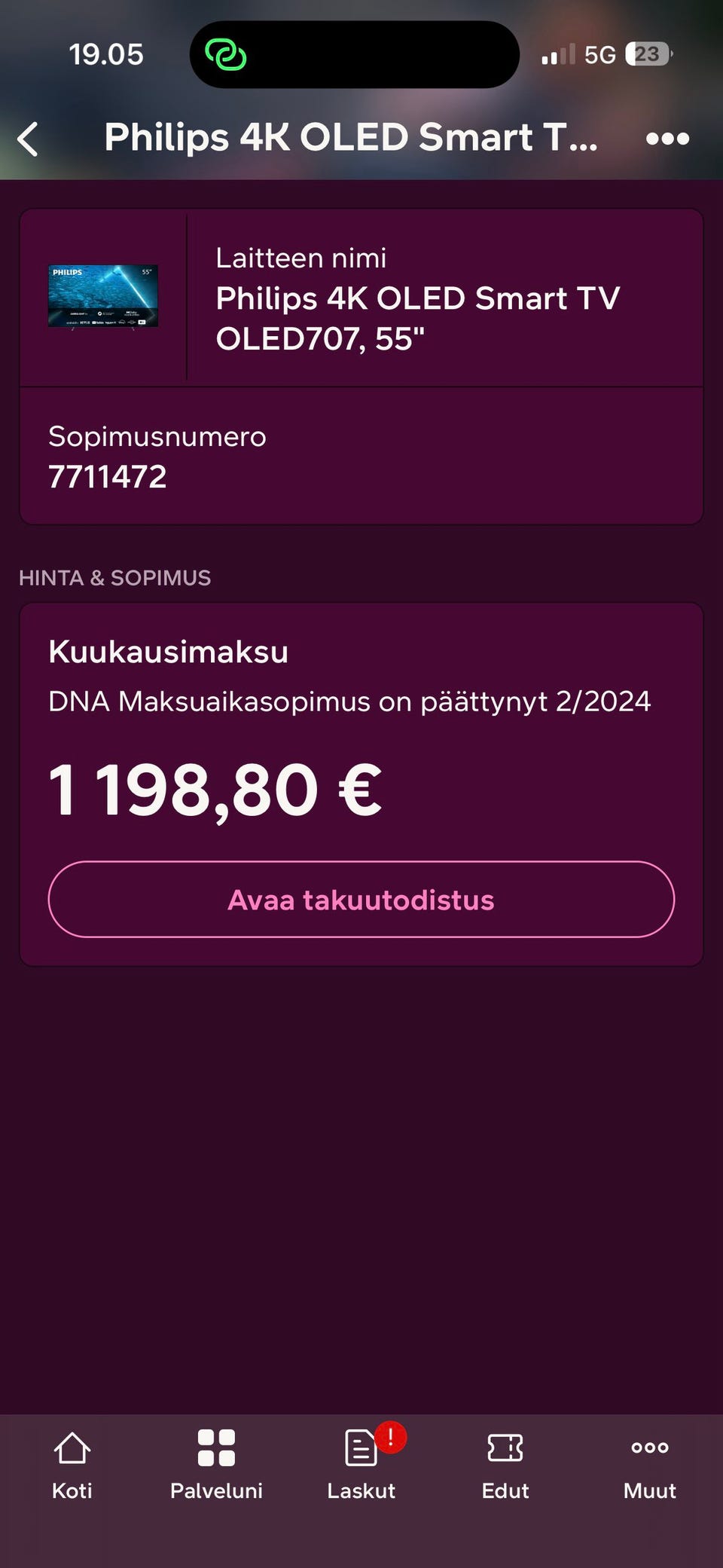Open the Palveluni tab
The width and height of the screenshot is (723, 1568).
[216, 1466]
